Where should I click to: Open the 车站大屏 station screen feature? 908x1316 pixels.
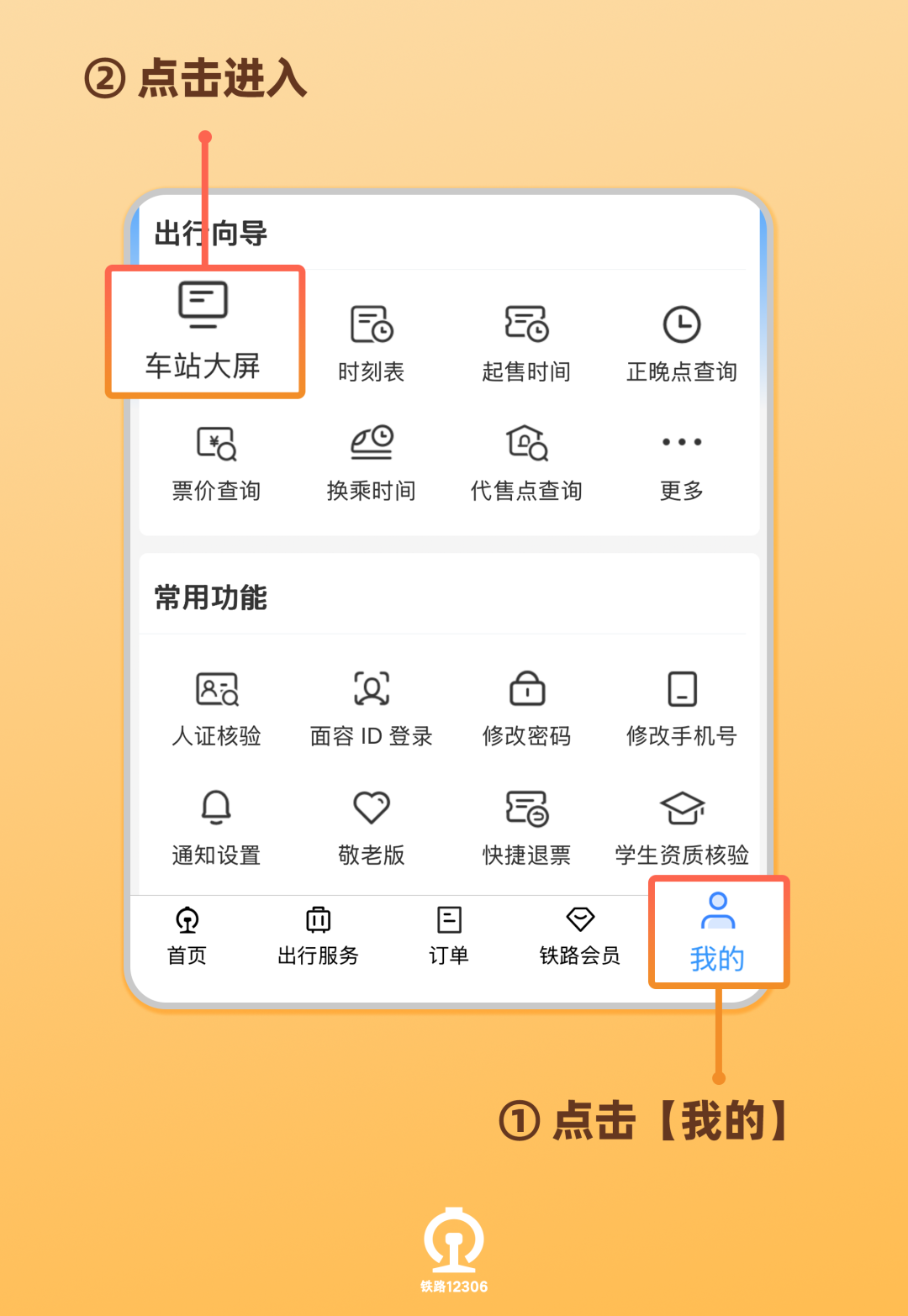point(203,330)
